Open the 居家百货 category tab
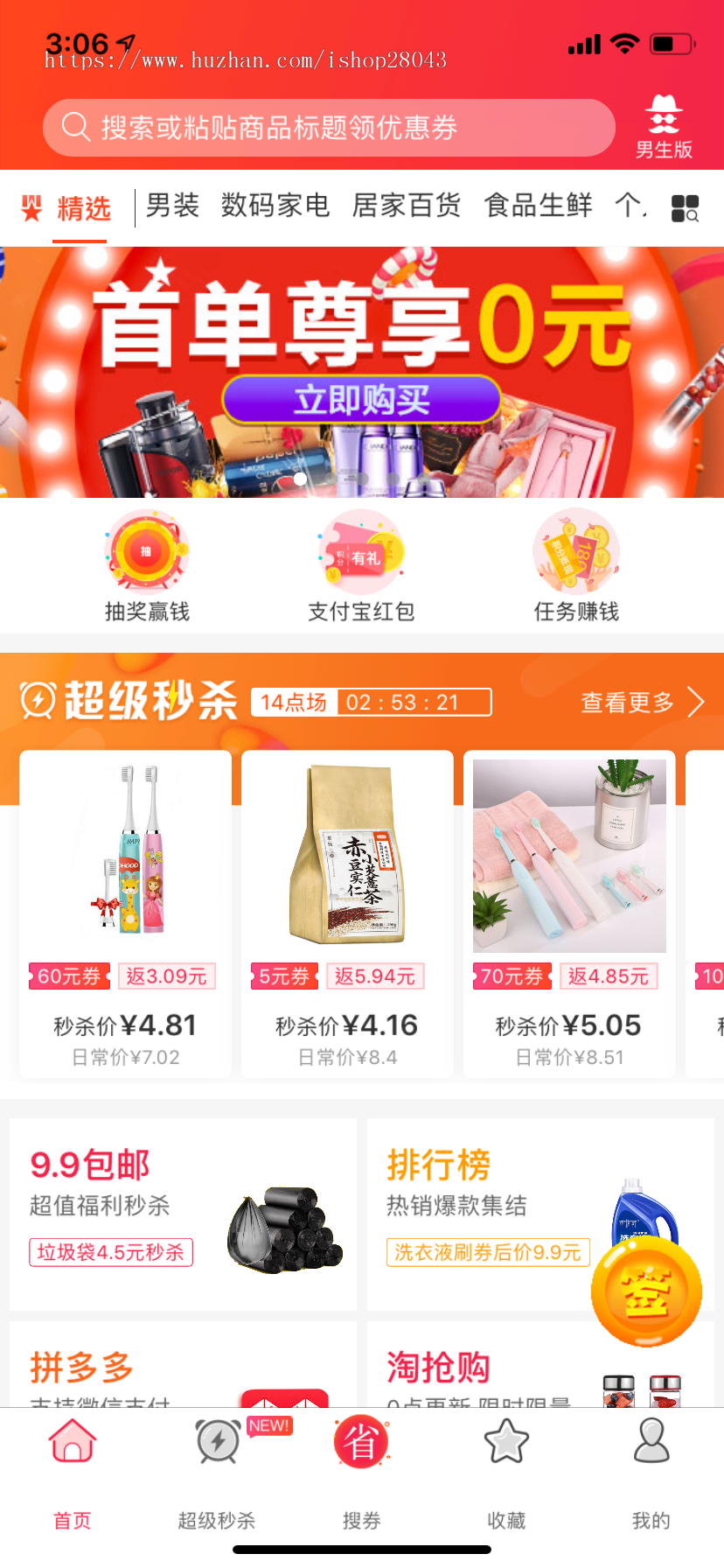 pos(407,206)
